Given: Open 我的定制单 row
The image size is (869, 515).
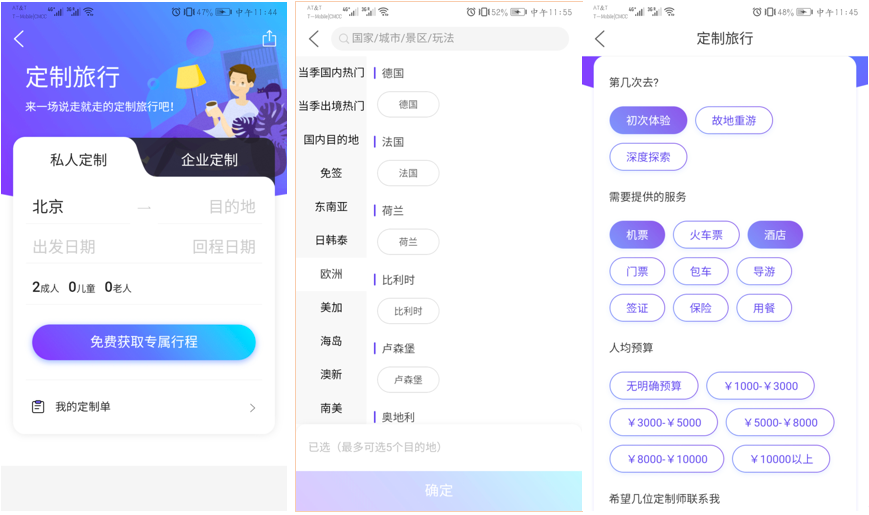Looking at the screenshot, I should tap(144, 407).
